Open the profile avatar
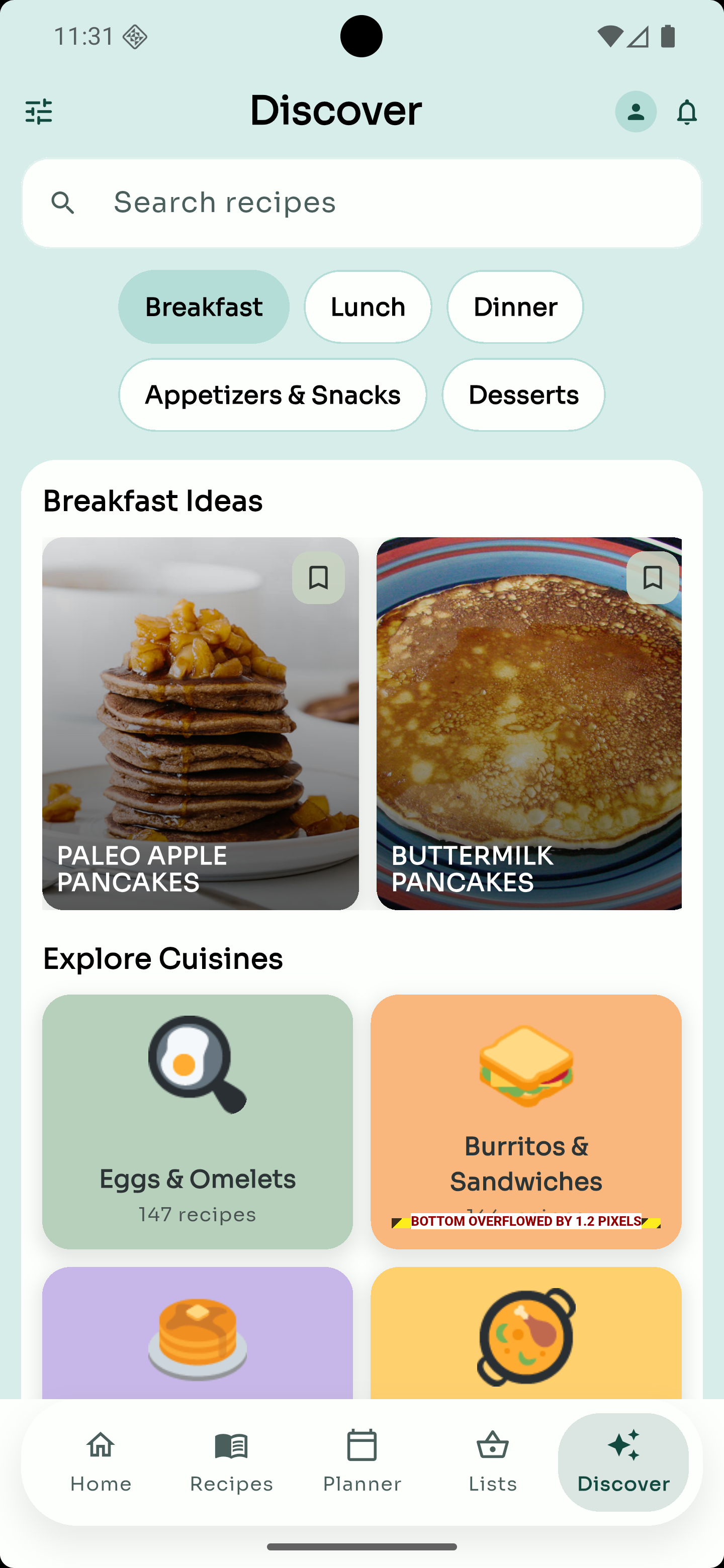The width and height of the screenshot is (724, 1568). point(635,112)
